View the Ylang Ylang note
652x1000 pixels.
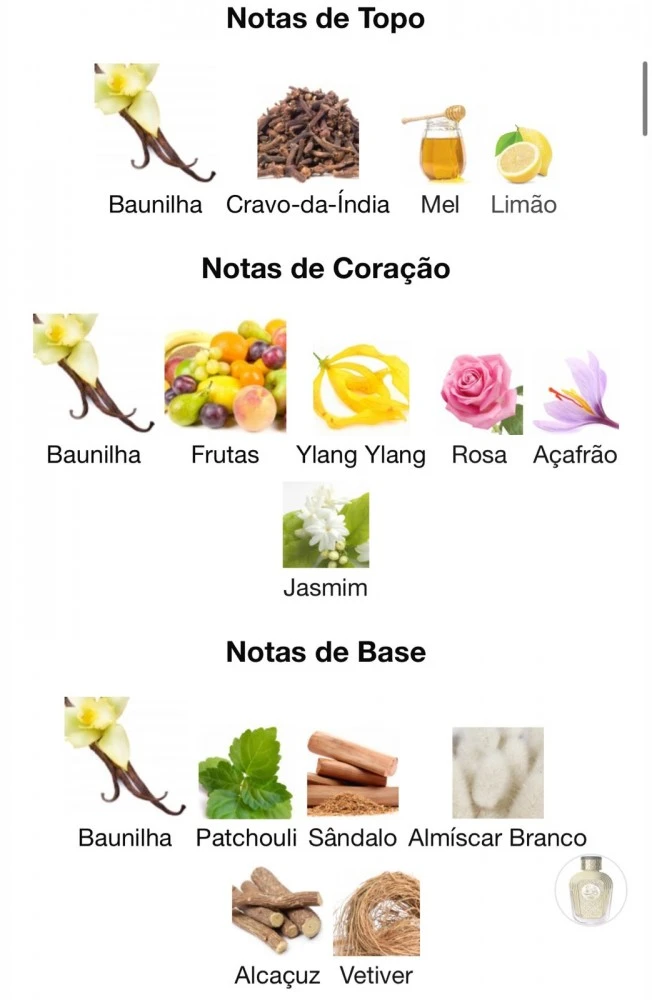[x=360, y=385]
